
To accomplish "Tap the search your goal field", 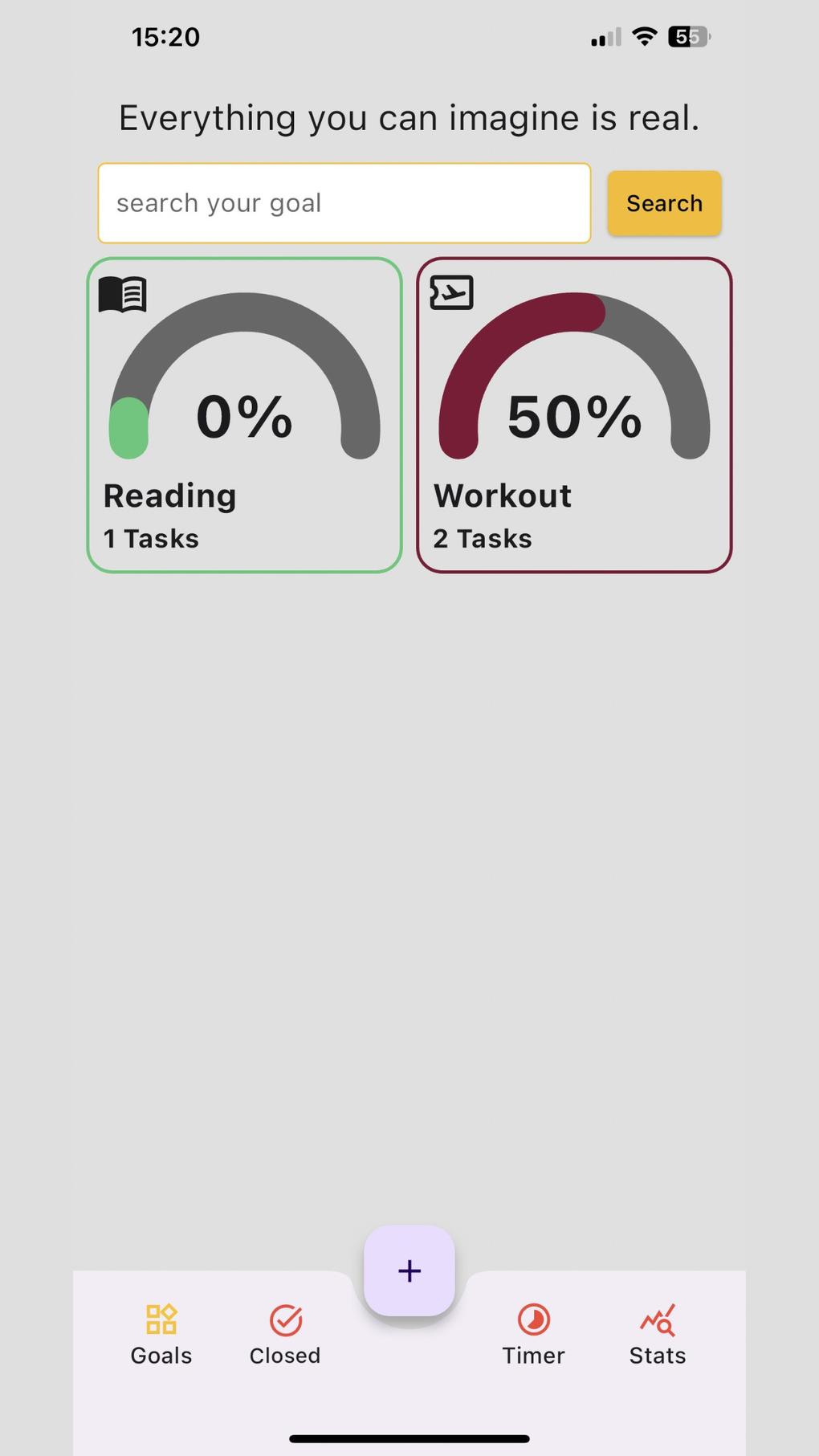I will tap(344, 203).
